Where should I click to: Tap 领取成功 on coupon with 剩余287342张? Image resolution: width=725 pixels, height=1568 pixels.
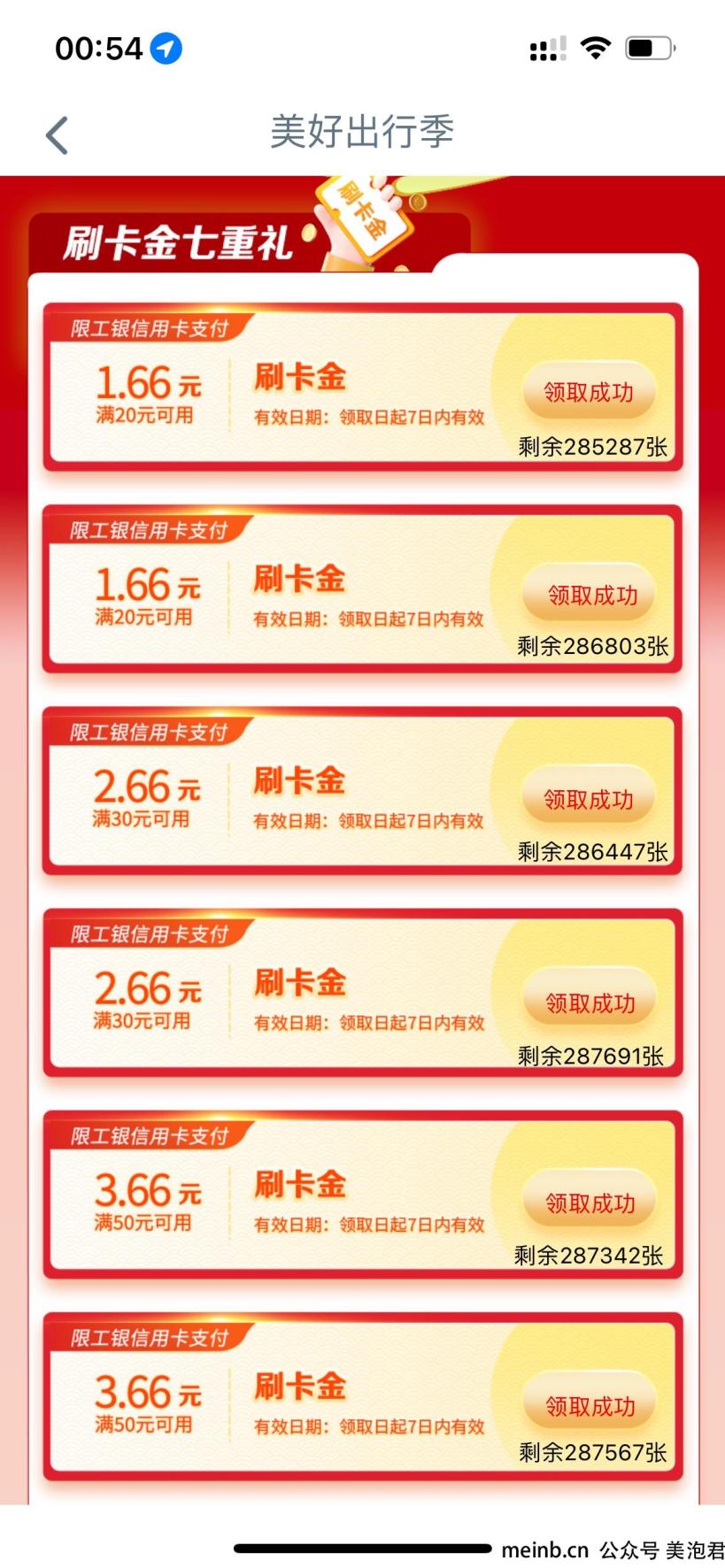pyautogui.click(x=590, y=1203)
